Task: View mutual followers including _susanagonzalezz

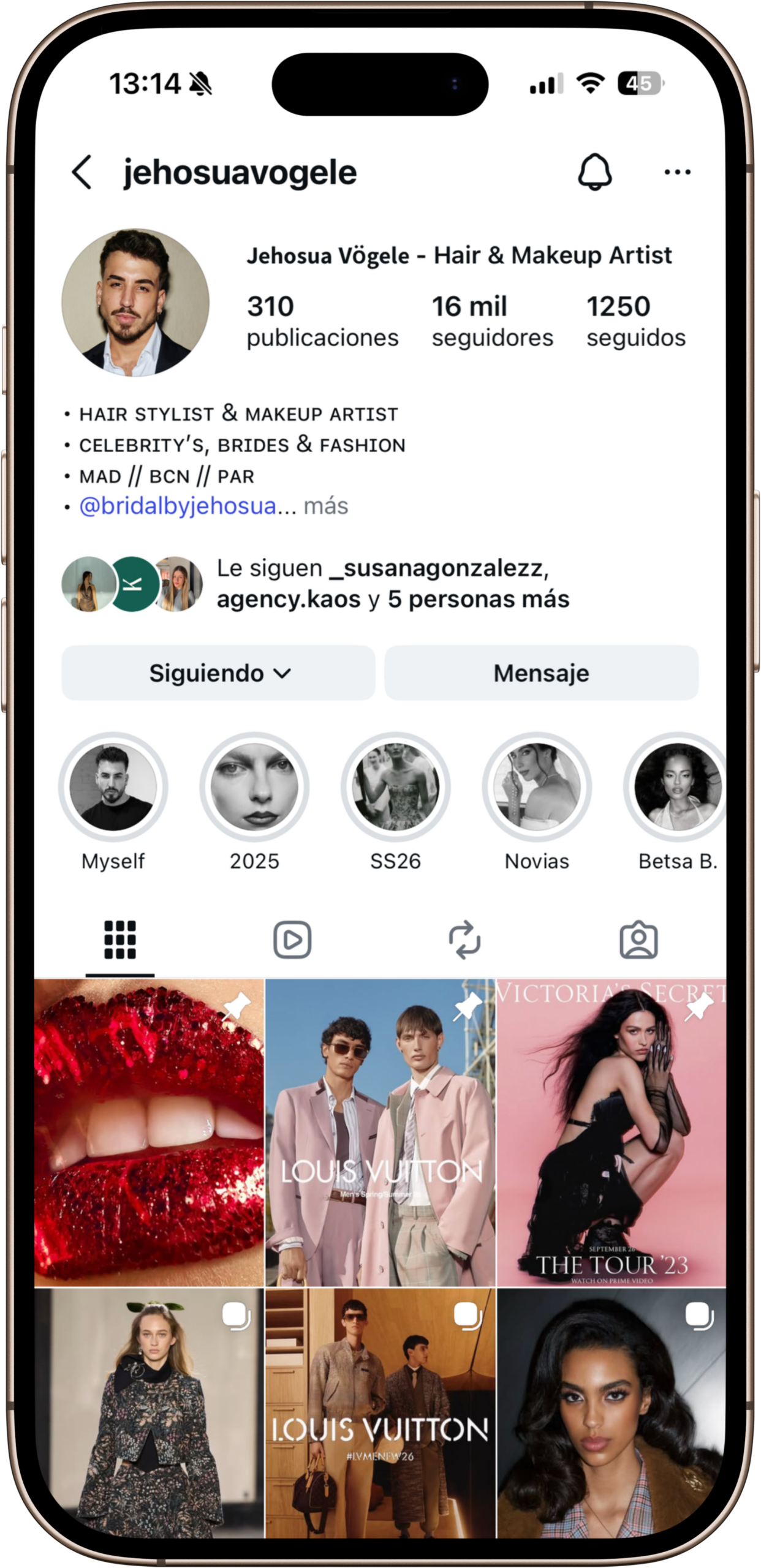Action: (x=392, y=584)
